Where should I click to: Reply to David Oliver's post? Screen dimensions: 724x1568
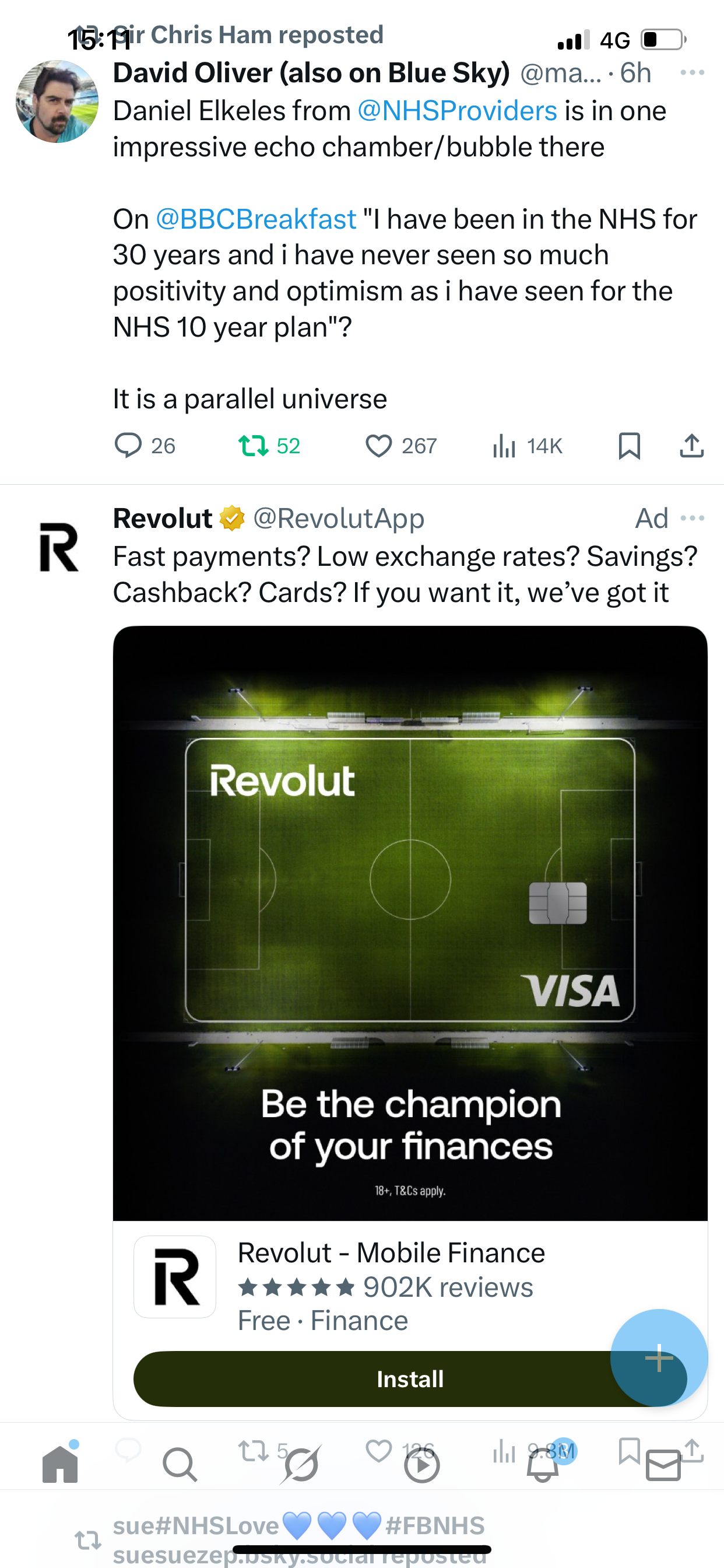click(128, 446)
